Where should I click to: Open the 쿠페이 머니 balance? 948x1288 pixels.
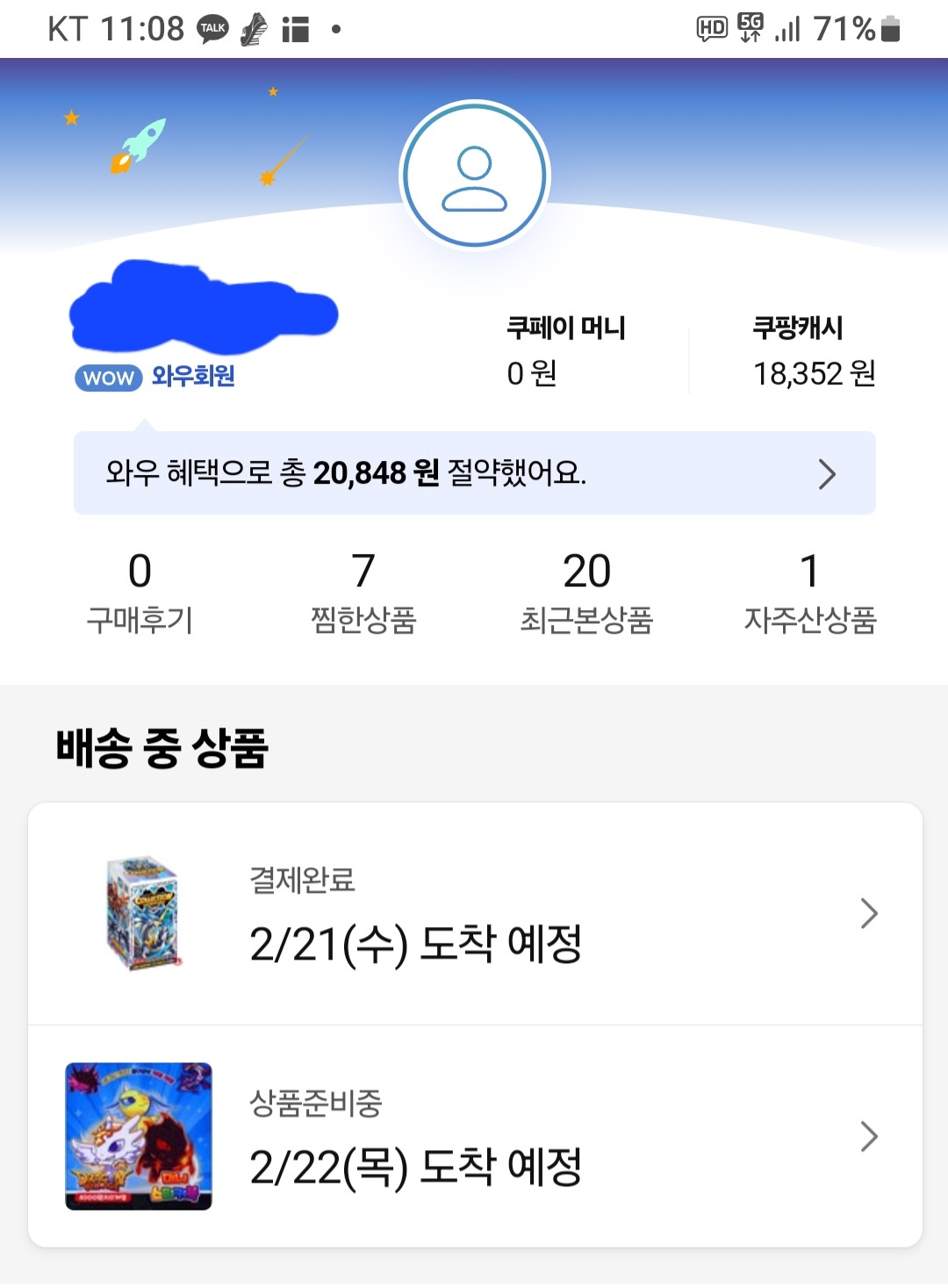click(x=565, y=352)
